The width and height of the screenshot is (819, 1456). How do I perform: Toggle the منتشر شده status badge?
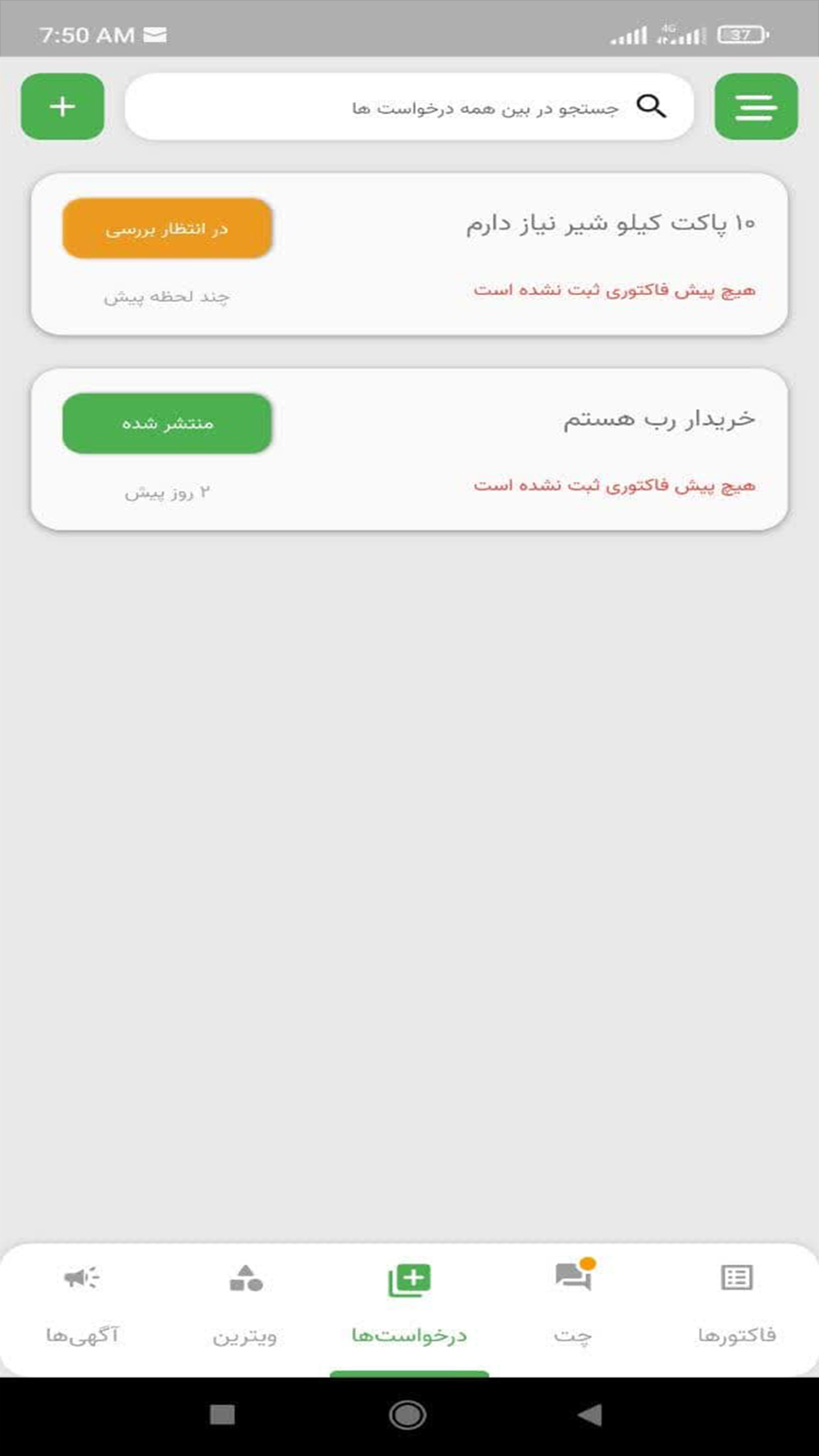[166, 423]
